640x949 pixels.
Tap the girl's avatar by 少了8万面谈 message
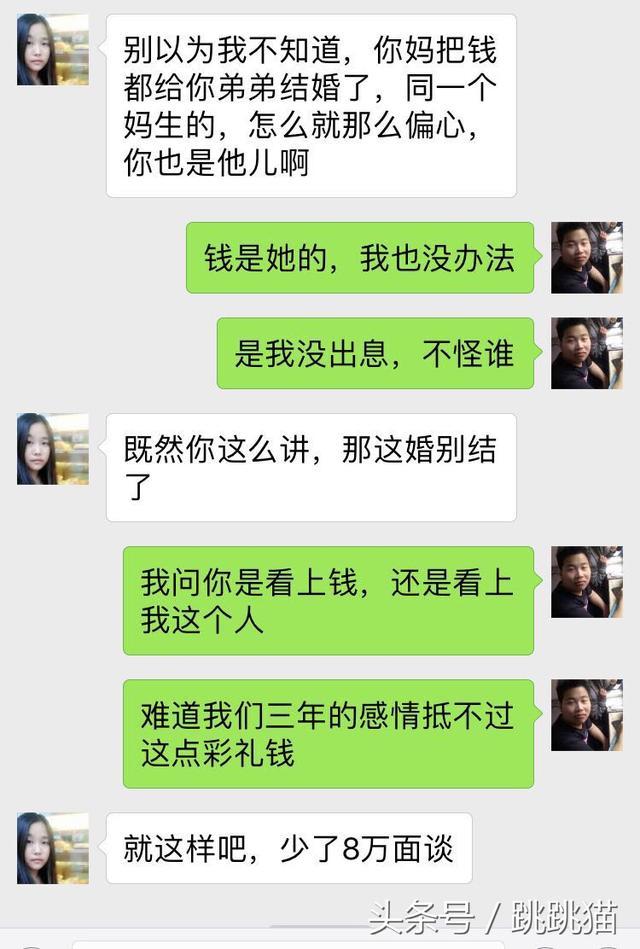53,848
